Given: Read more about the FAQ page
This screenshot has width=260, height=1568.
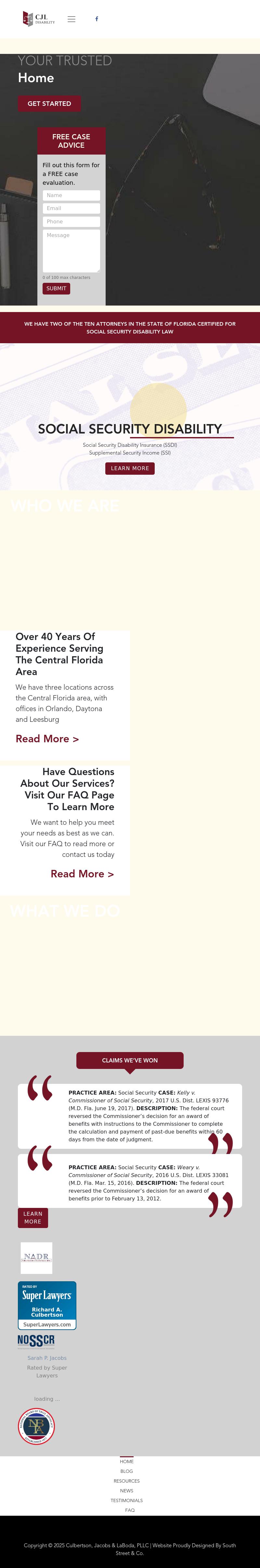Looking at the screenshot, I should click(82, 873).
